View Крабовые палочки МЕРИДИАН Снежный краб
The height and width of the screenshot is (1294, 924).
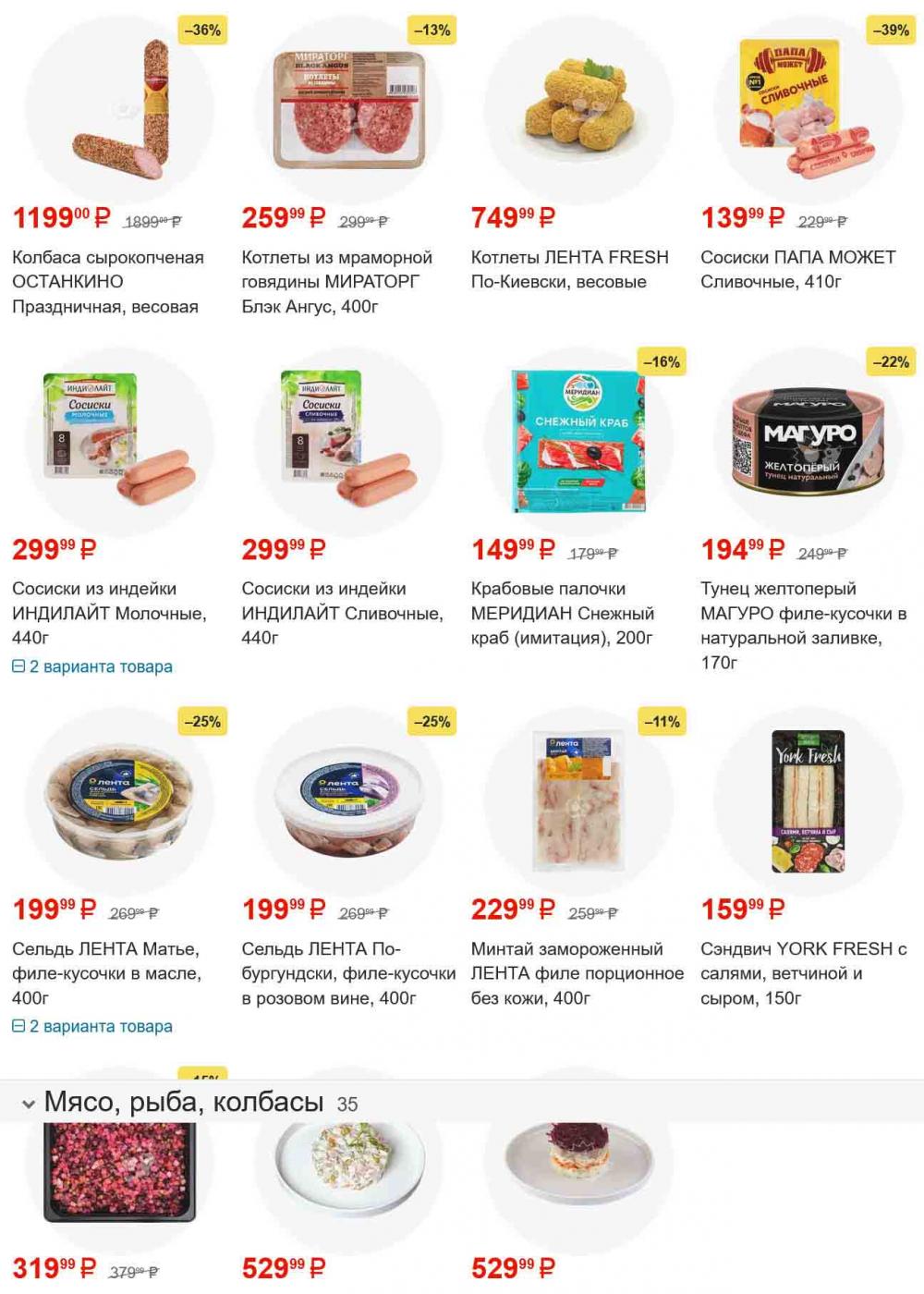[x=562, y=613]
